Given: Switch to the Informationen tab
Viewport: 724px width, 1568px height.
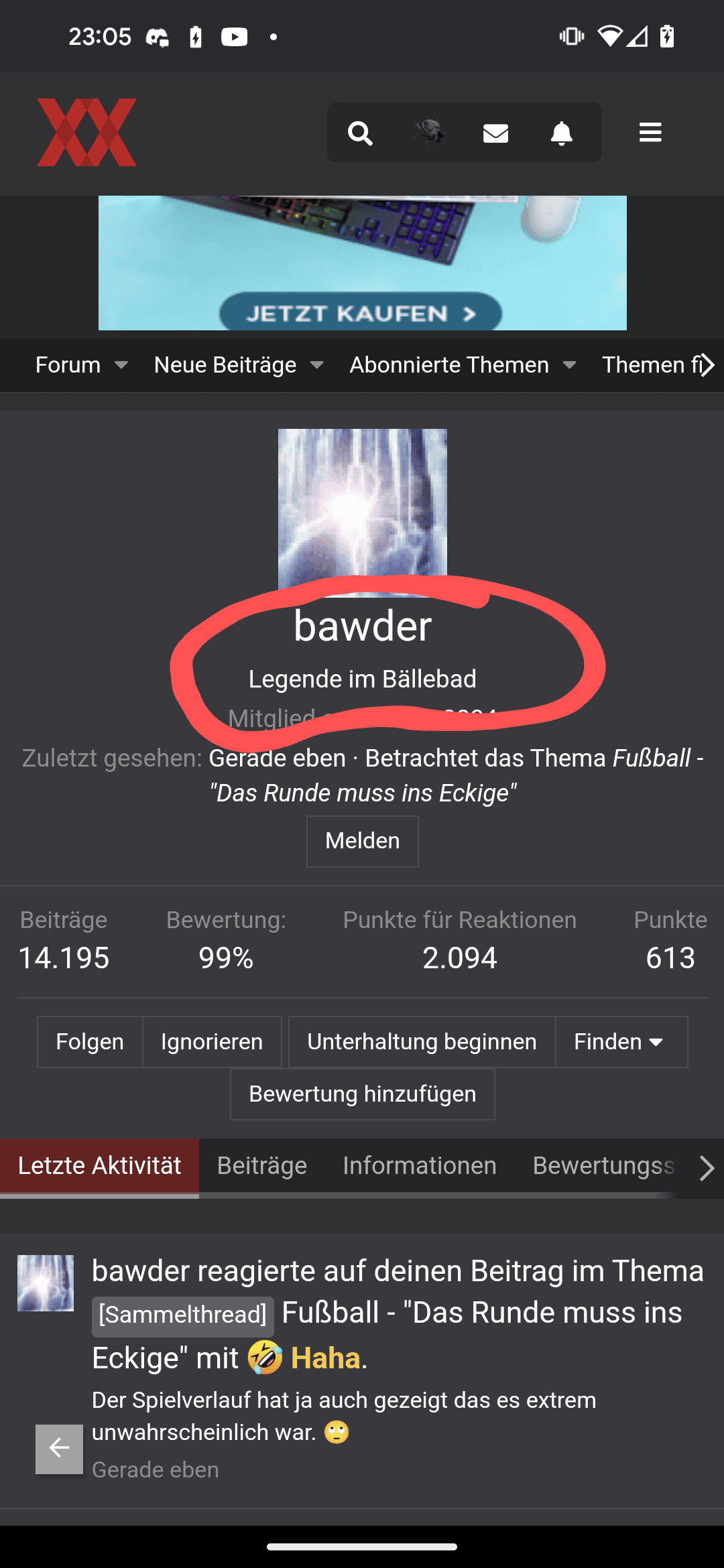Looking at the screenshot, I should (x=420, y=1166).
